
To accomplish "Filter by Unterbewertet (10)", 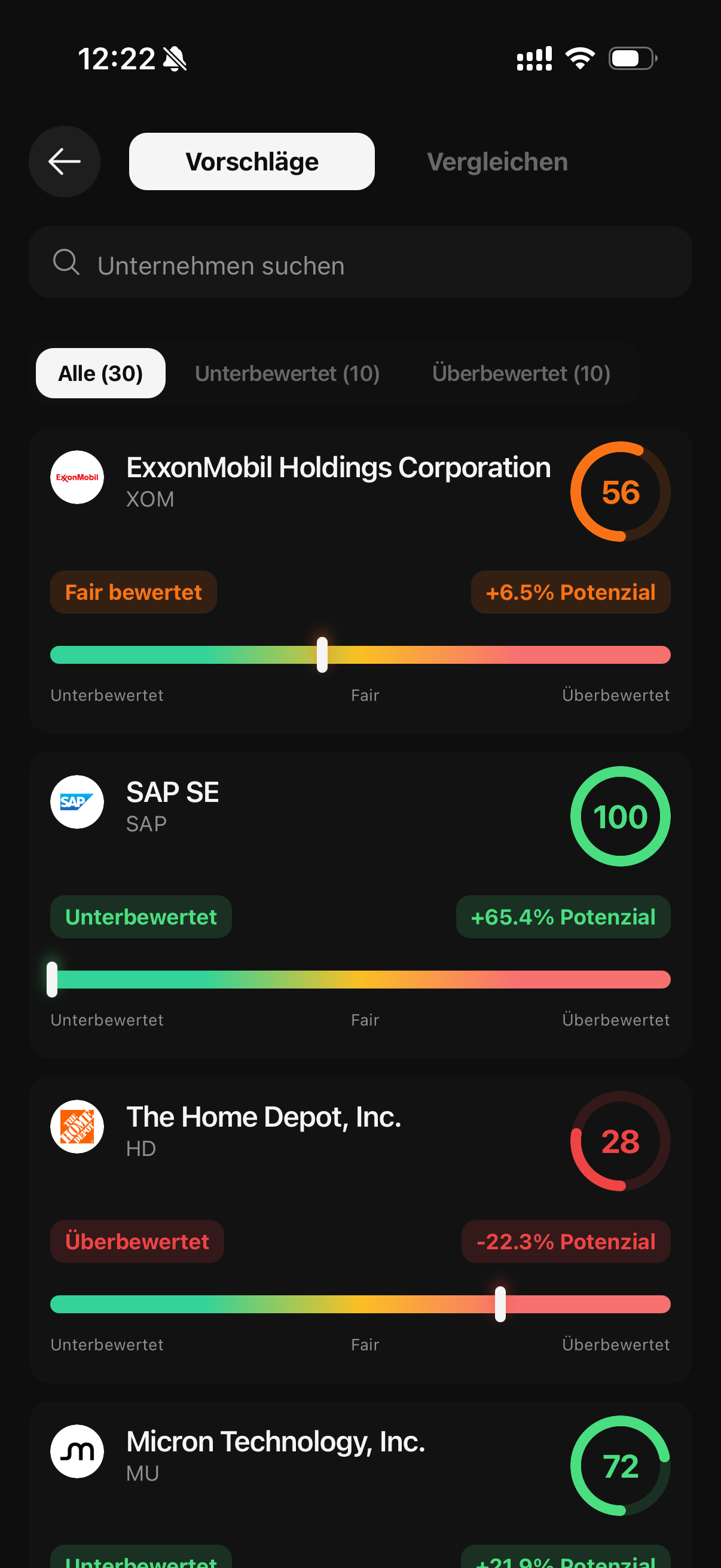I will tap(287, 373).
